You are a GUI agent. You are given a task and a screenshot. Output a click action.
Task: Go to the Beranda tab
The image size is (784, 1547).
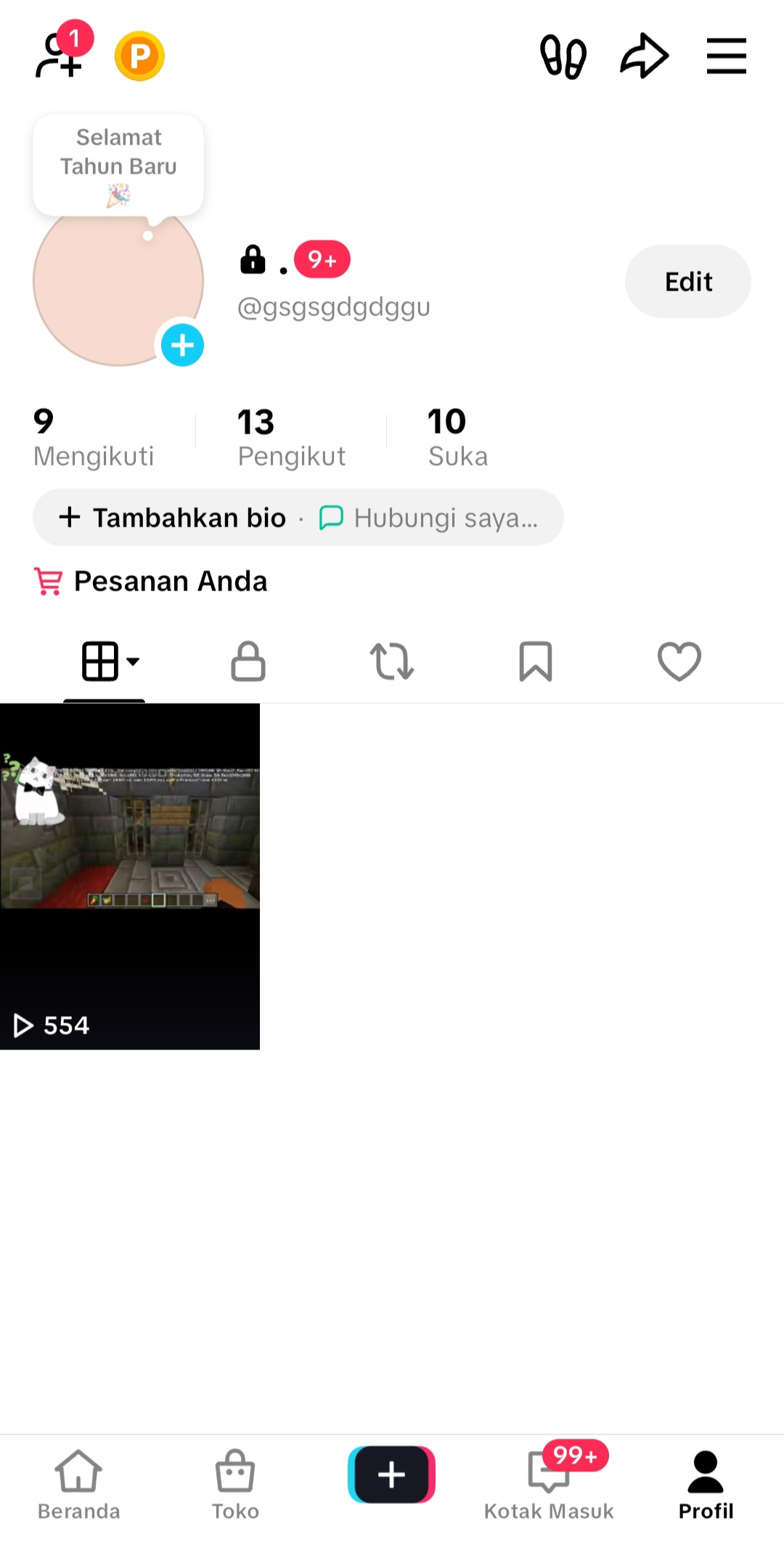point(78,1484)
